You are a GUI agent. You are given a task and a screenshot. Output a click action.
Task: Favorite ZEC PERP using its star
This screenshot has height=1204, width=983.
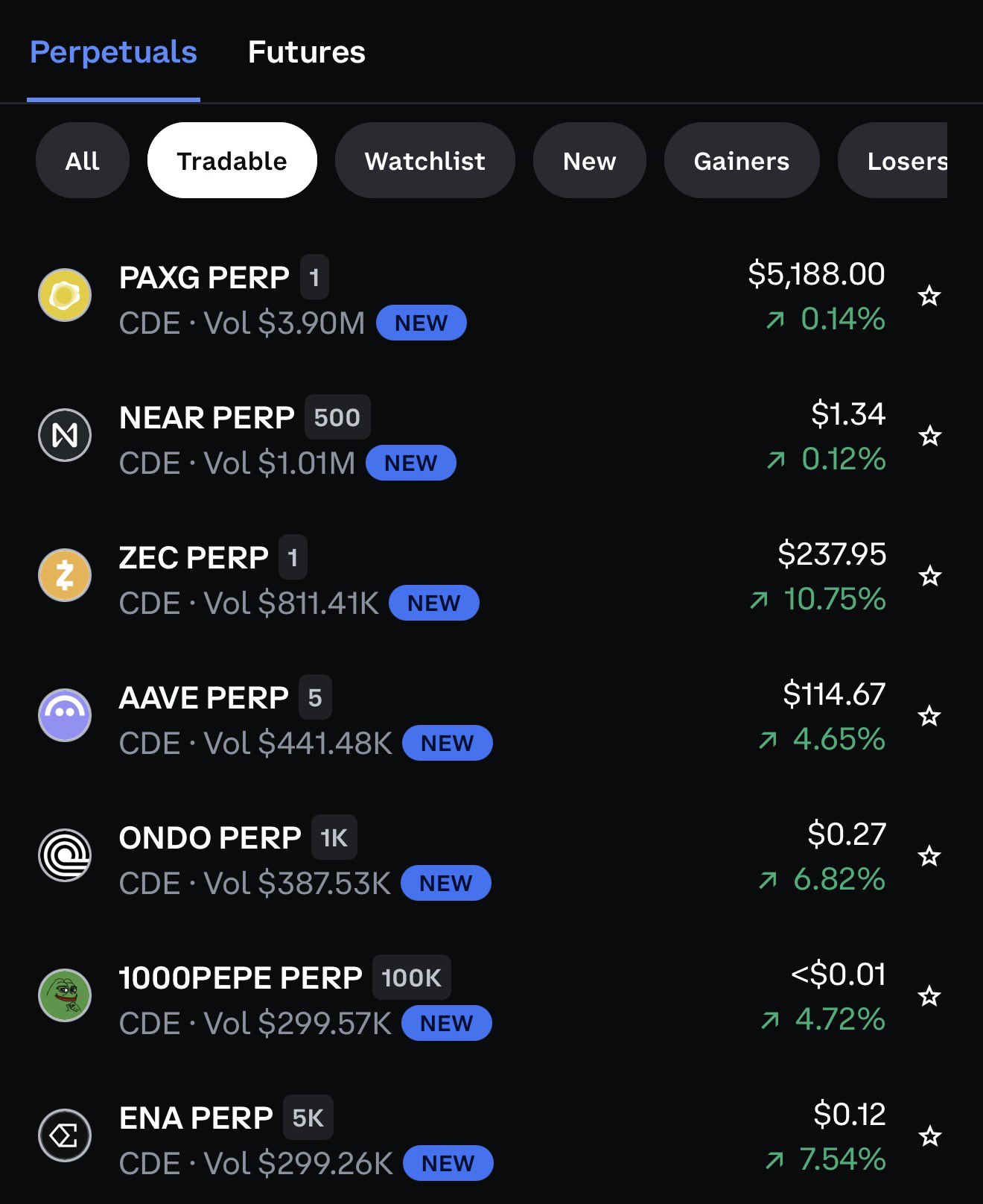(929, 577)
